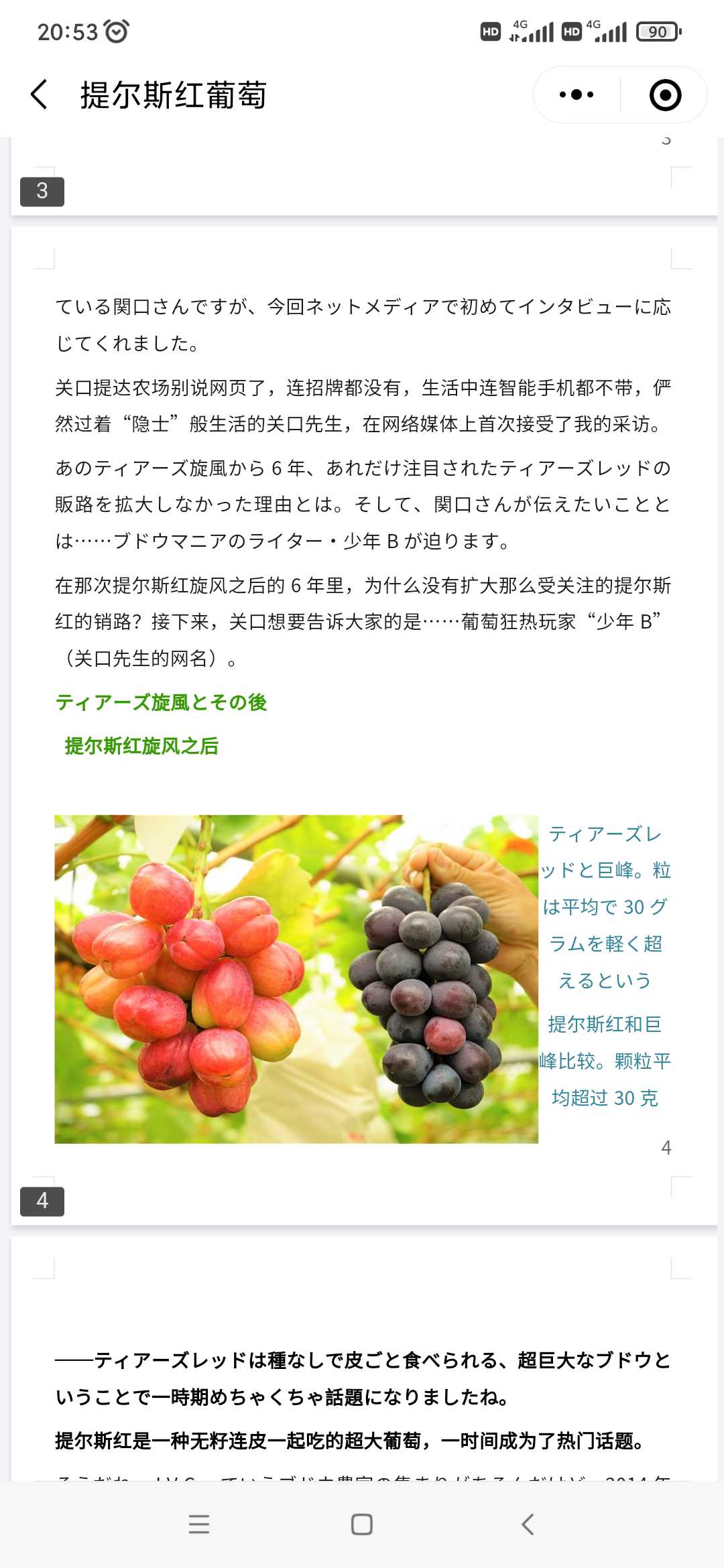
Task: Tap the system home button
Action: 362,1524
